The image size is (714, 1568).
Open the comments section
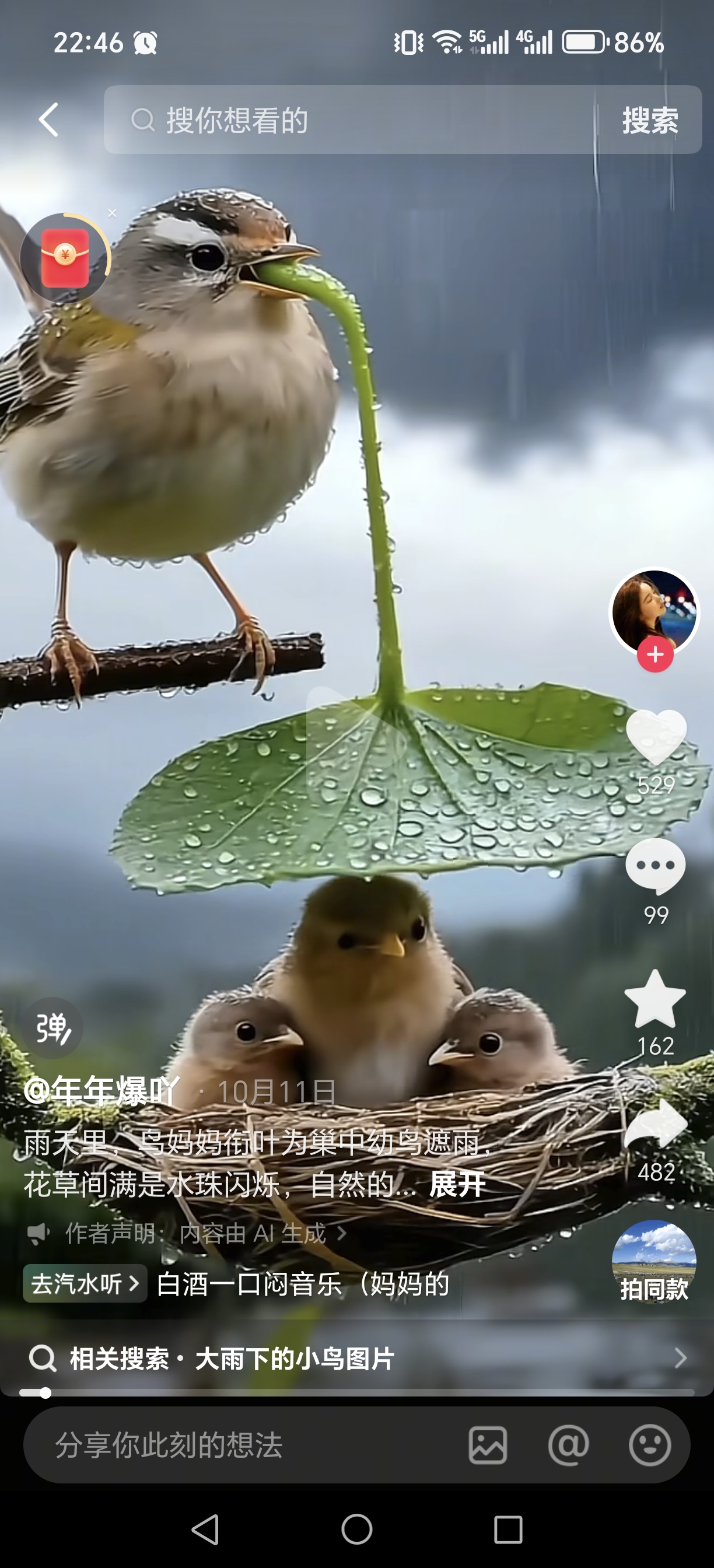coord(656,867)
